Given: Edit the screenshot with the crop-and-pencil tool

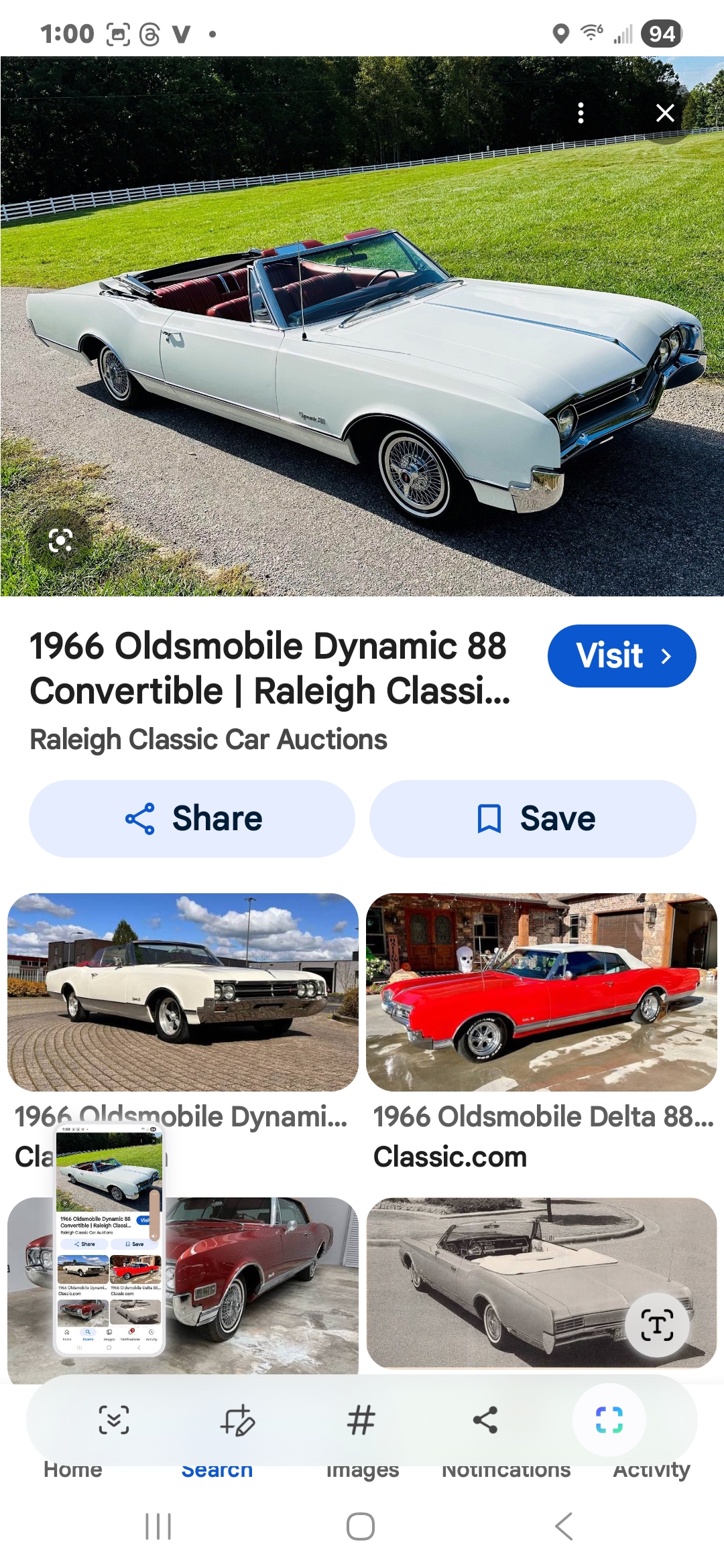Looking at the screenshot, I should (x=237, y=1420).
